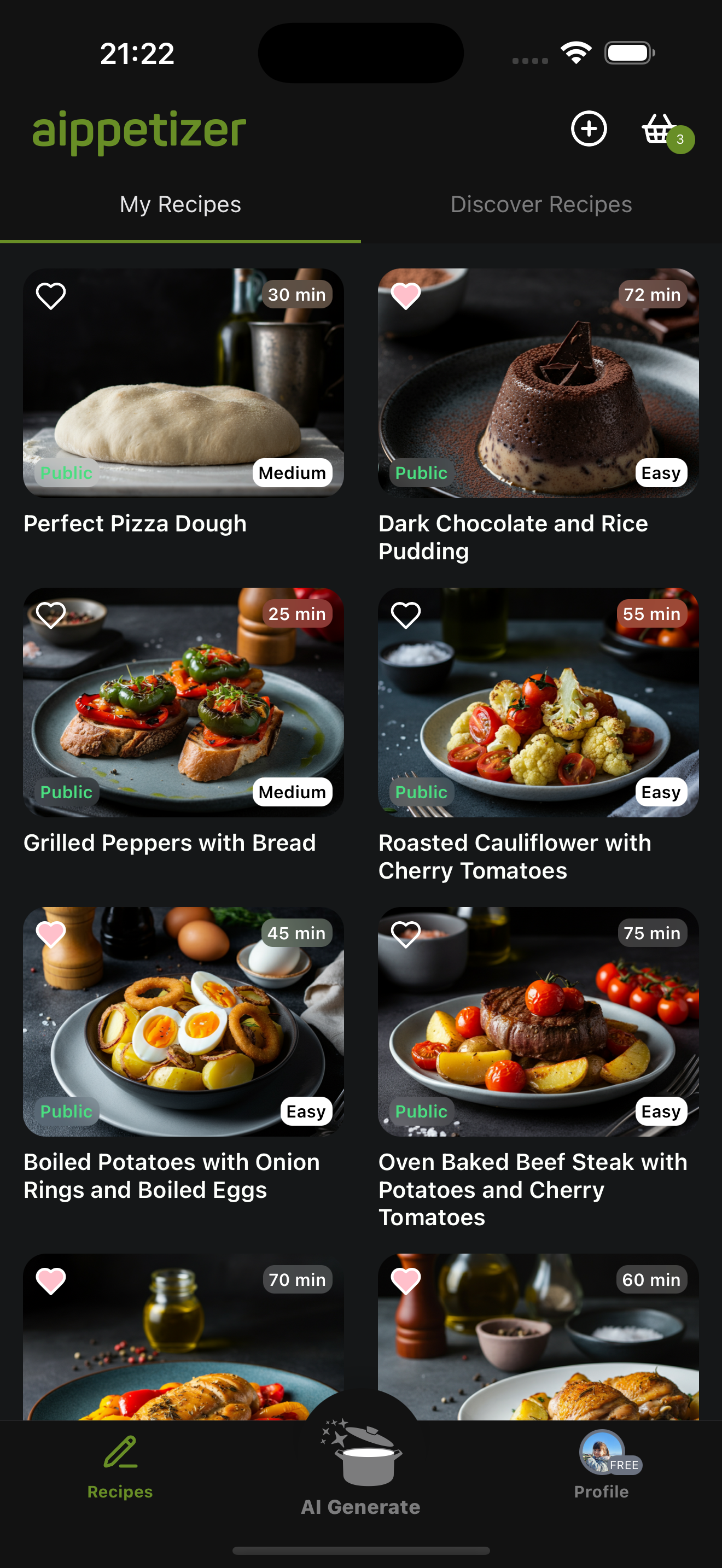Favorite the Perfect Pizza Dough recipe
The image size is (722, 1568).
coord(50,296)
